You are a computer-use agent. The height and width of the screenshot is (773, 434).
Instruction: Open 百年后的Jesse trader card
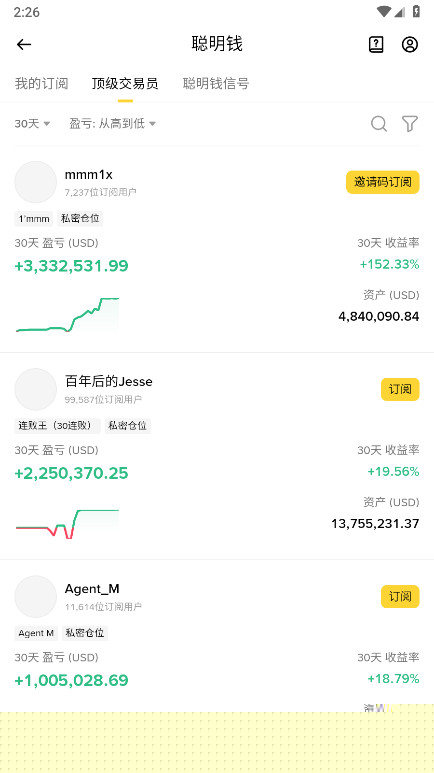tap(217, 456)
